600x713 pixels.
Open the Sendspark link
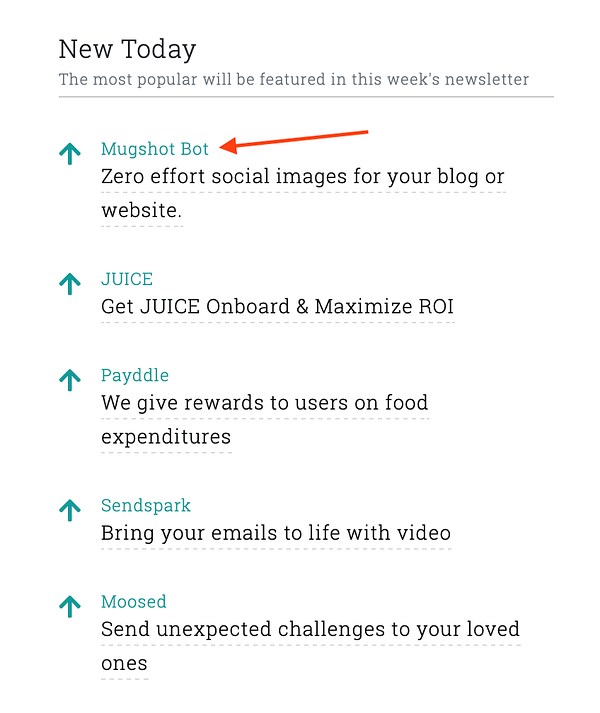click(146, 505)
